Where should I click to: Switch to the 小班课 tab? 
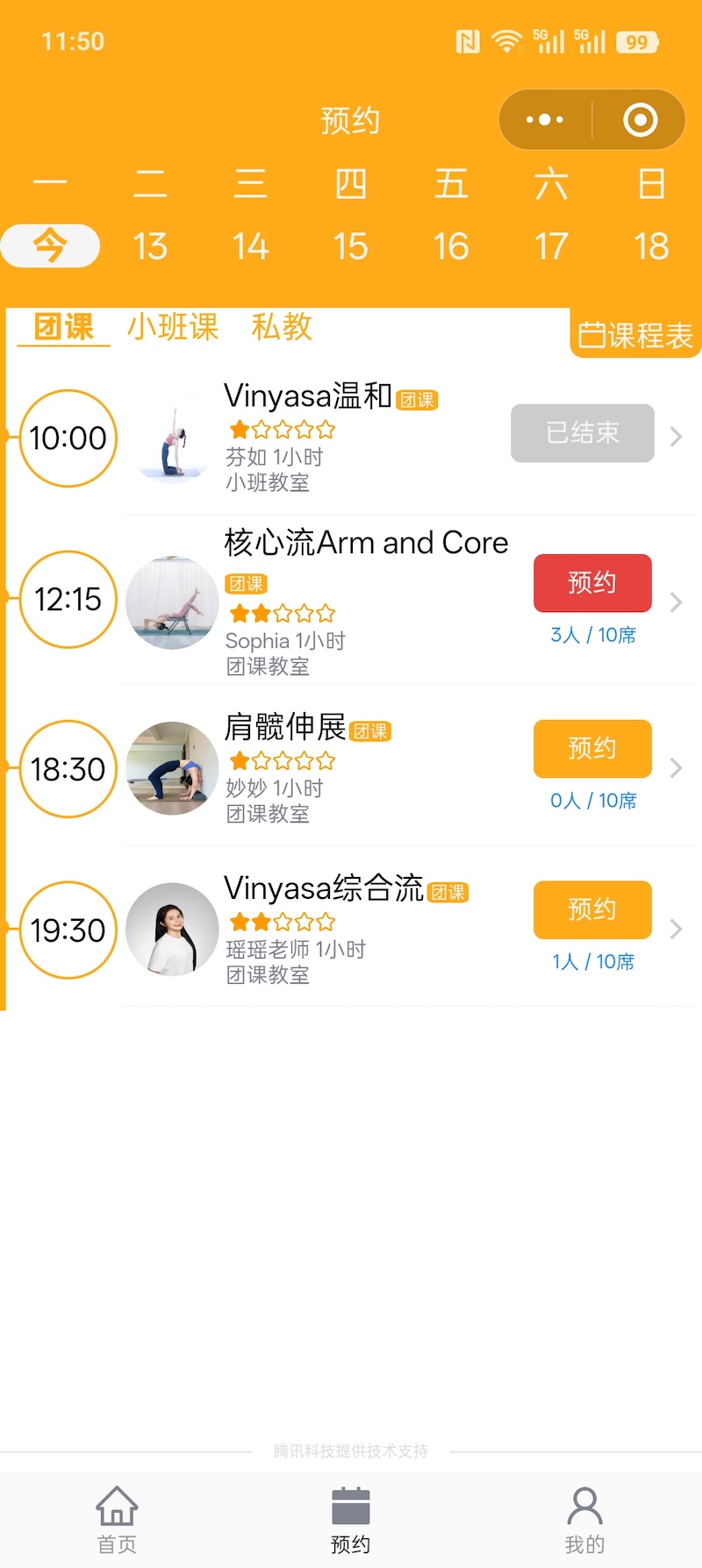pos(173,326)
